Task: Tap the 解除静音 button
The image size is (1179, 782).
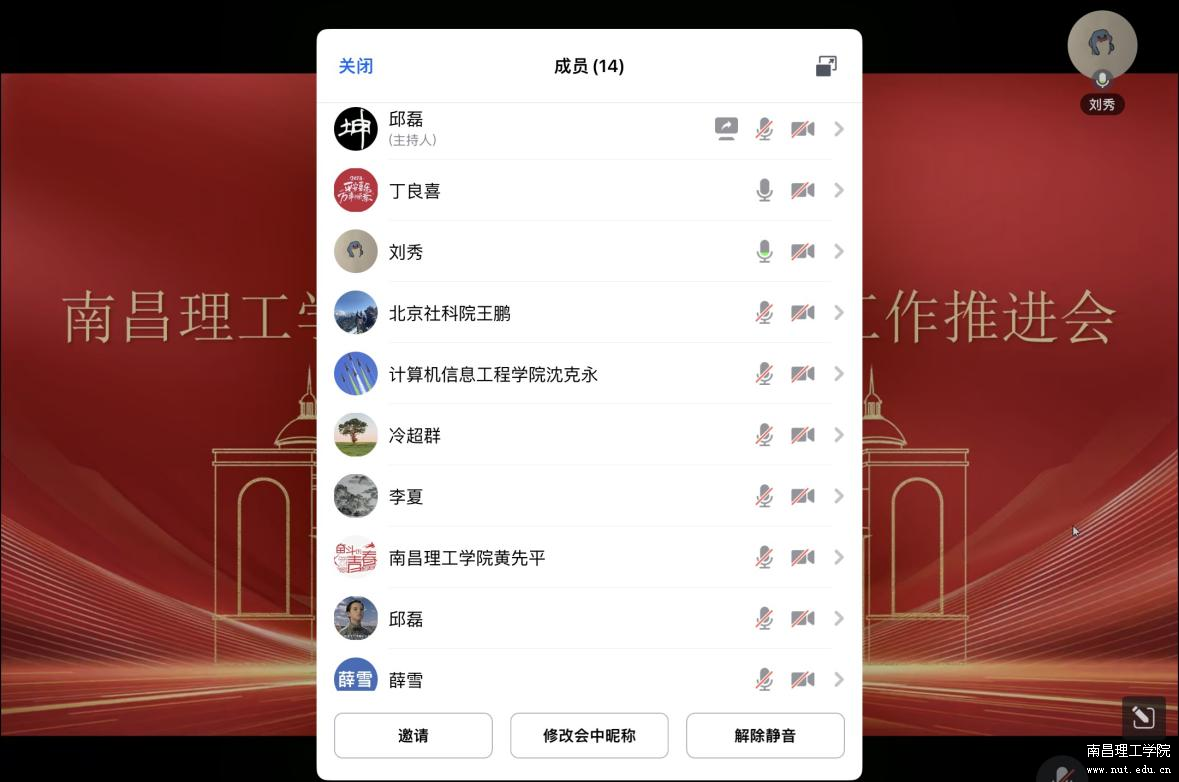Action: pos(765,736)
